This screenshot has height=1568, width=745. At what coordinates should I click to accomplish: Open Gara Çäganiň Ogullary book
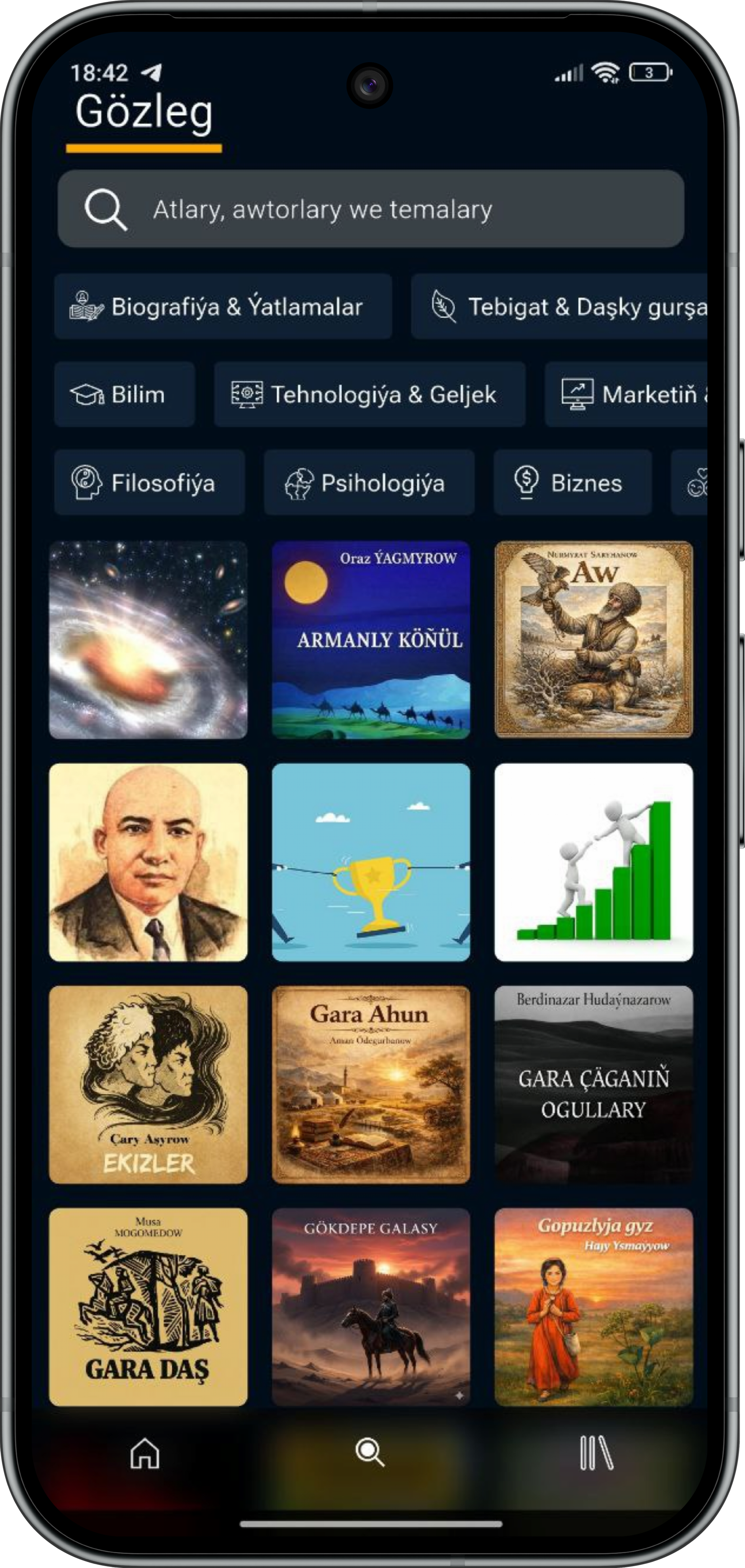click(x=593, y=1085)
